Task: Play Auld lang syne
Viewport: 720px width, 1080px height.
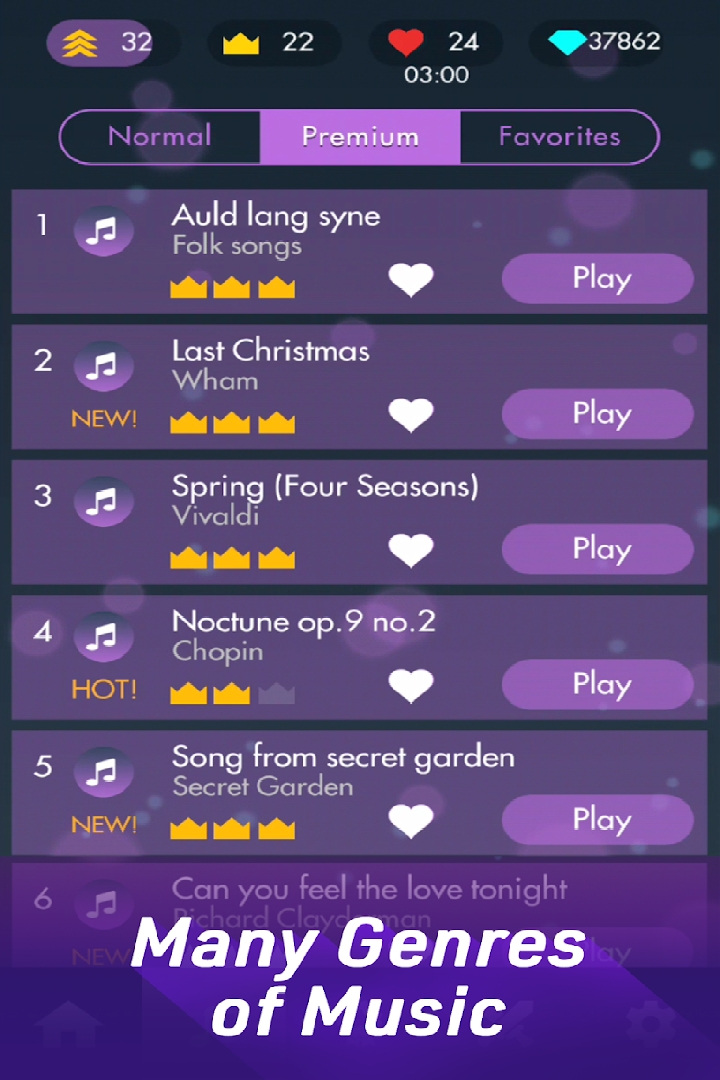Action: click(x=597, y=278)
